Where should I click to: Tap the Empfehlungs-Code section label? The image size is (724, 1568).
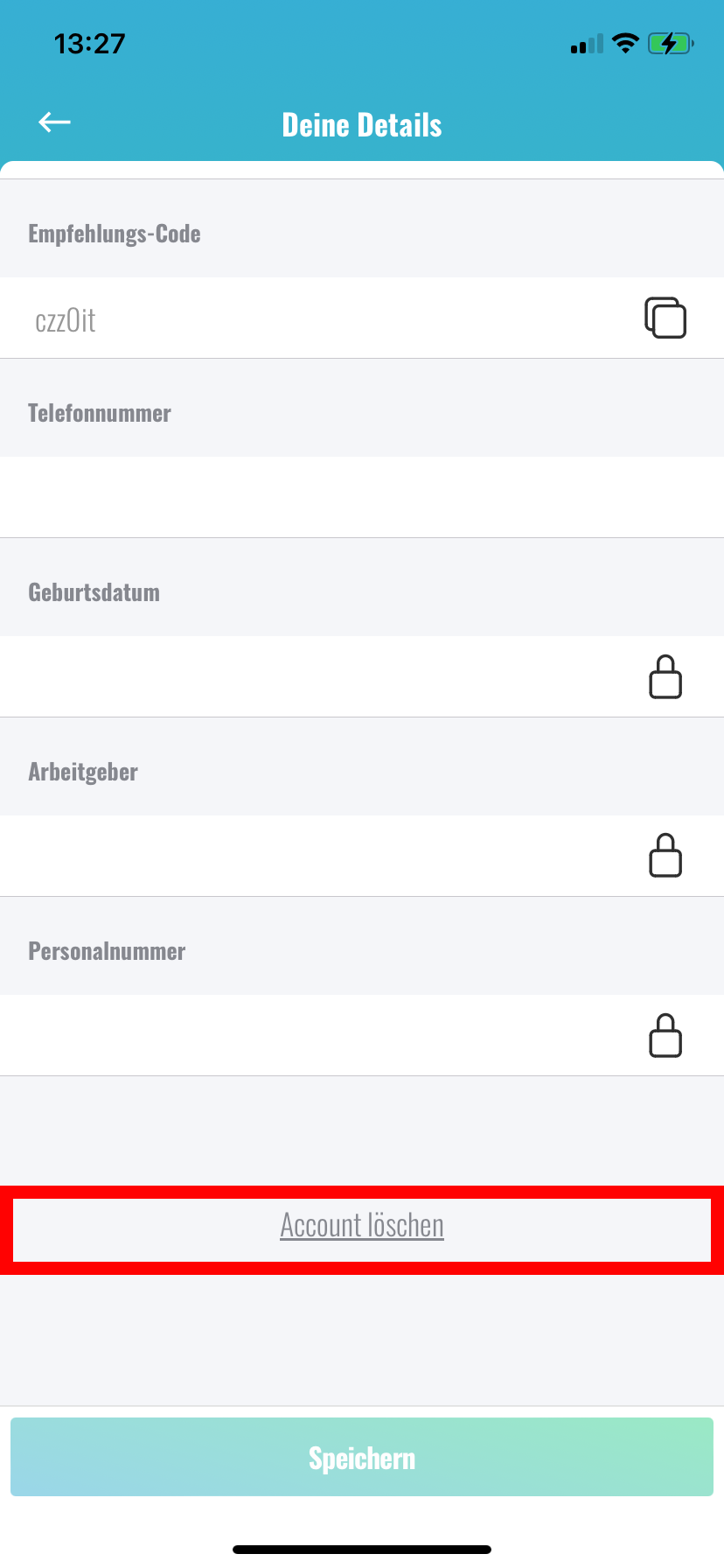click(x=114, y=233)
